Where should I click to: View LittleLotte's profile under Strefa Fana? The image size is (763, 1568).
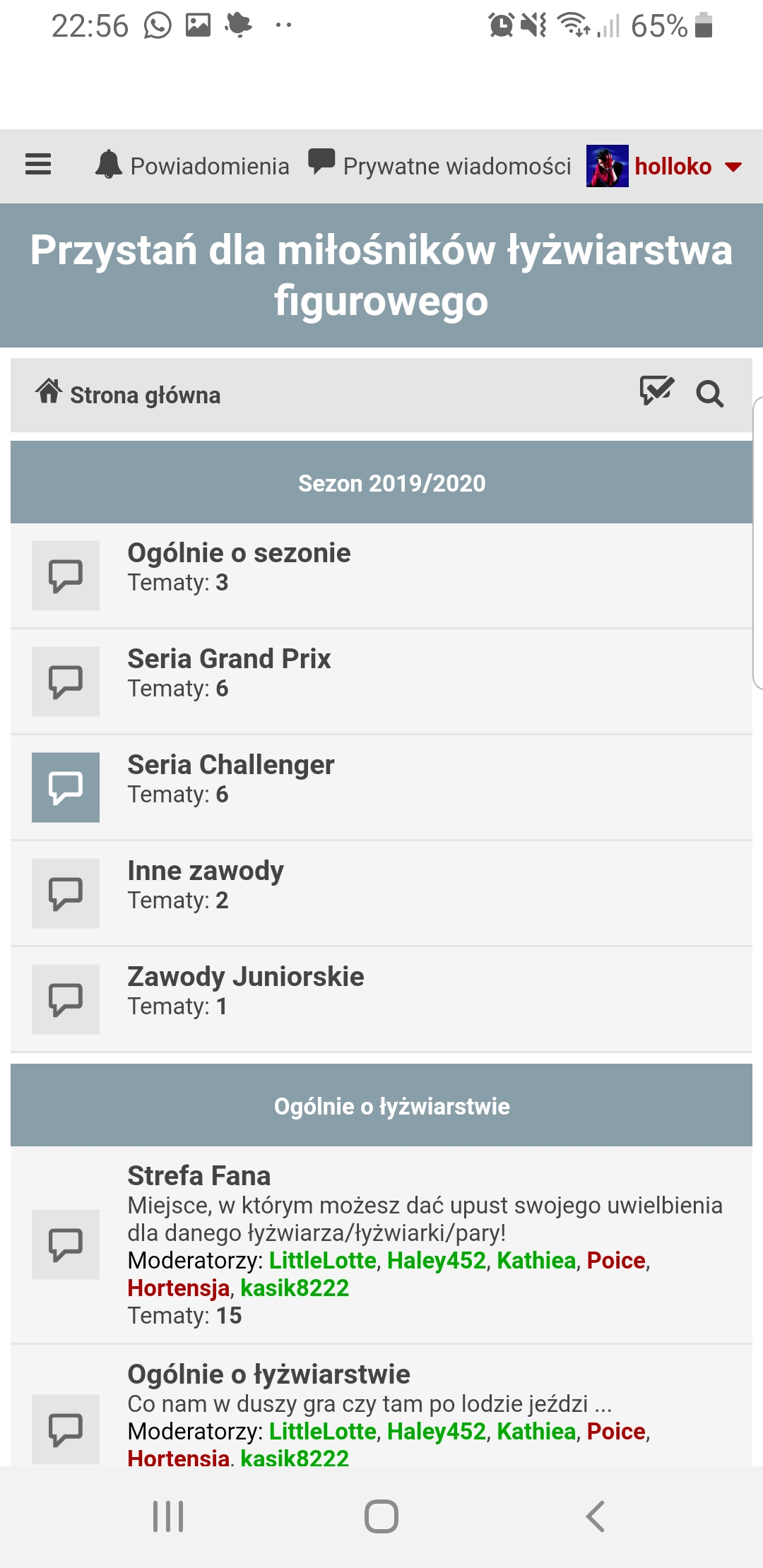point(323,1260)
